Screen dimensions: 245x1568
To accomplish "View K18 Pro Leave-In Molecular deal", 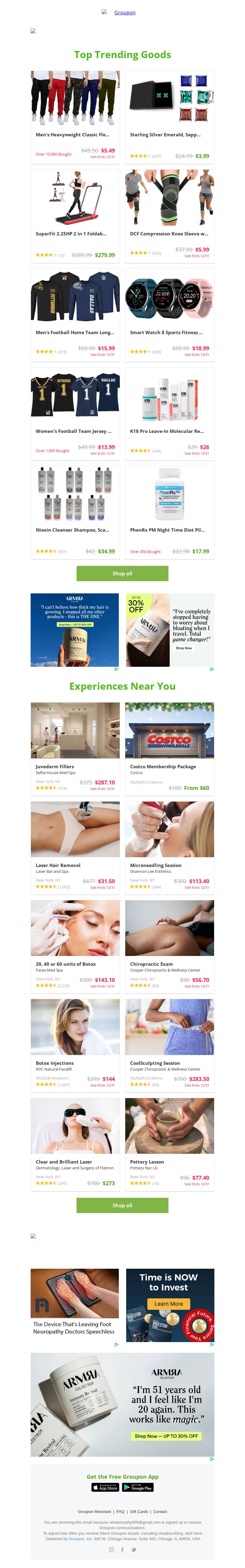I will pyautogui.click(x=169, y=412).
